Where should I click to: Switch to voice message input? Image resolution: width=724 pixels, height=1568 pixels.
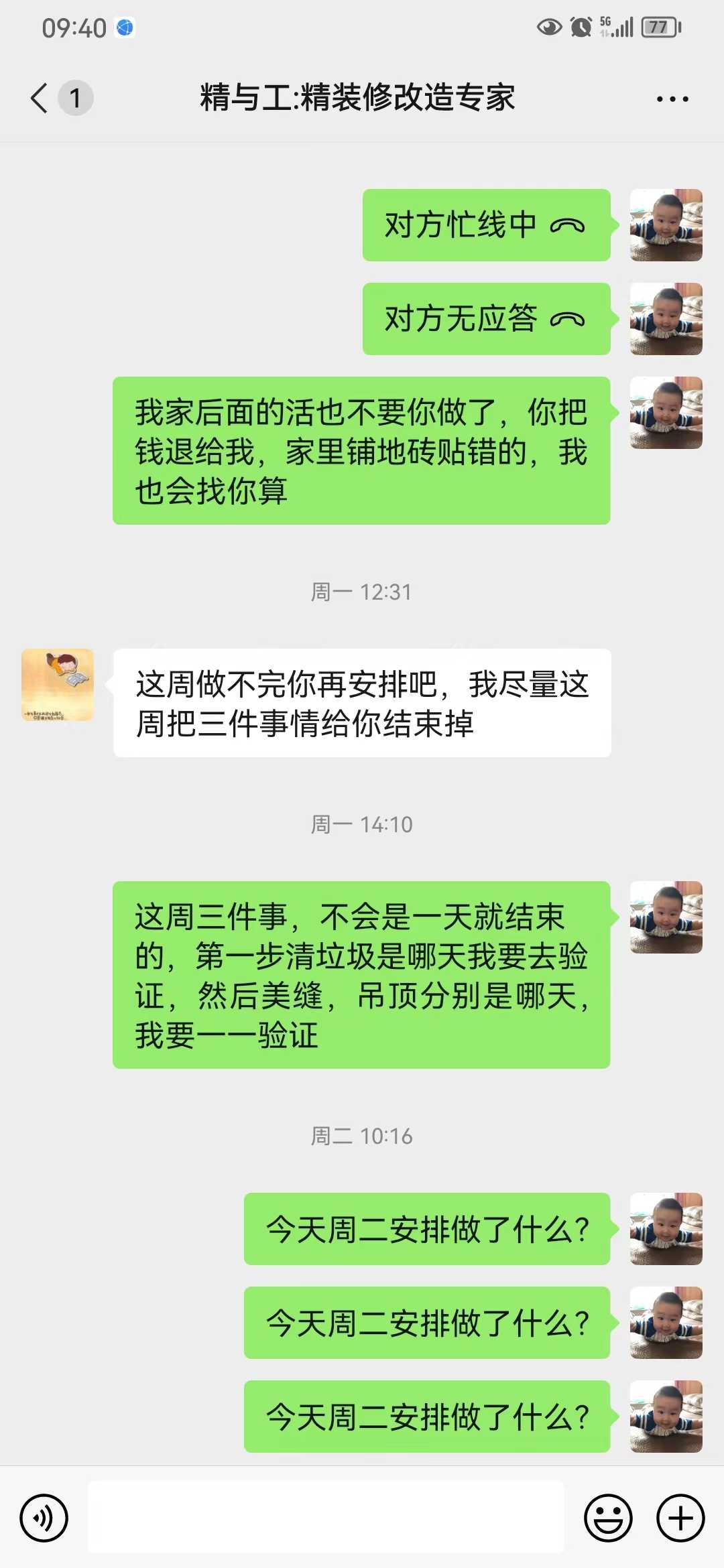44,1518
